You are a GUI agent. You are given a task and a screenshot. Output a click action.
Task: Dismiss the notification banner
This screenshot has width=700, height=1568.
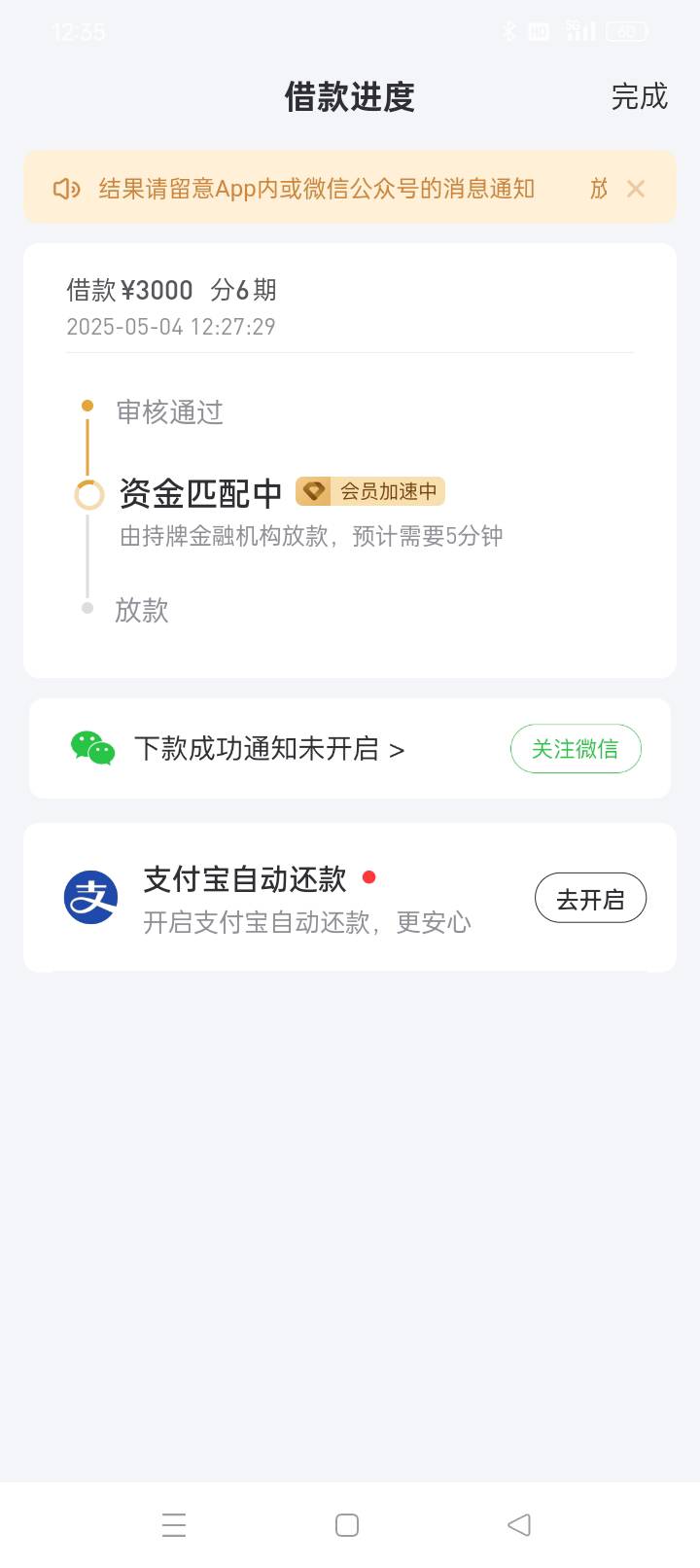click(636, 189)
